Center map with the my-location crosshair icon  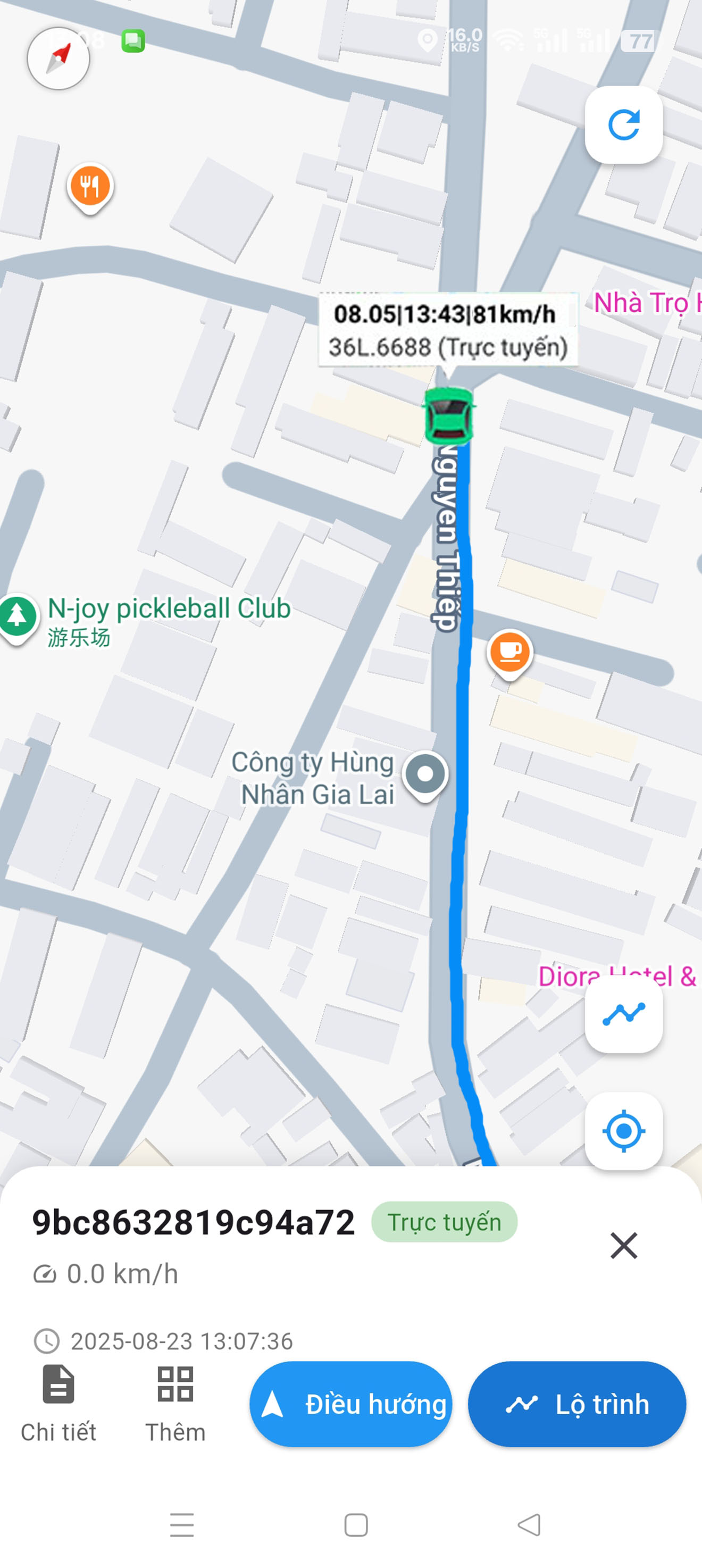pos(623,1131)
